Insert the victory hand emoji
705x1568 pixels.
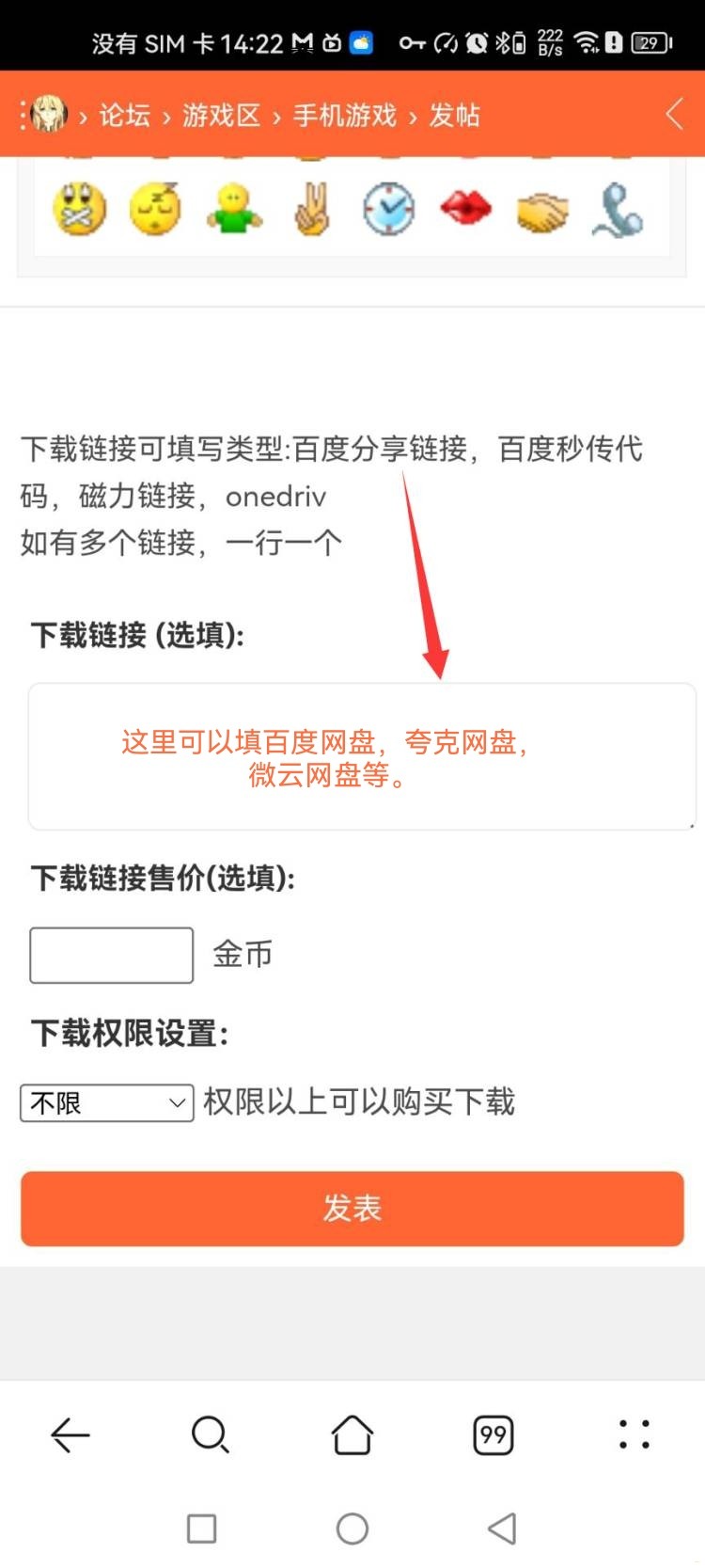click(x=311, y=209)
